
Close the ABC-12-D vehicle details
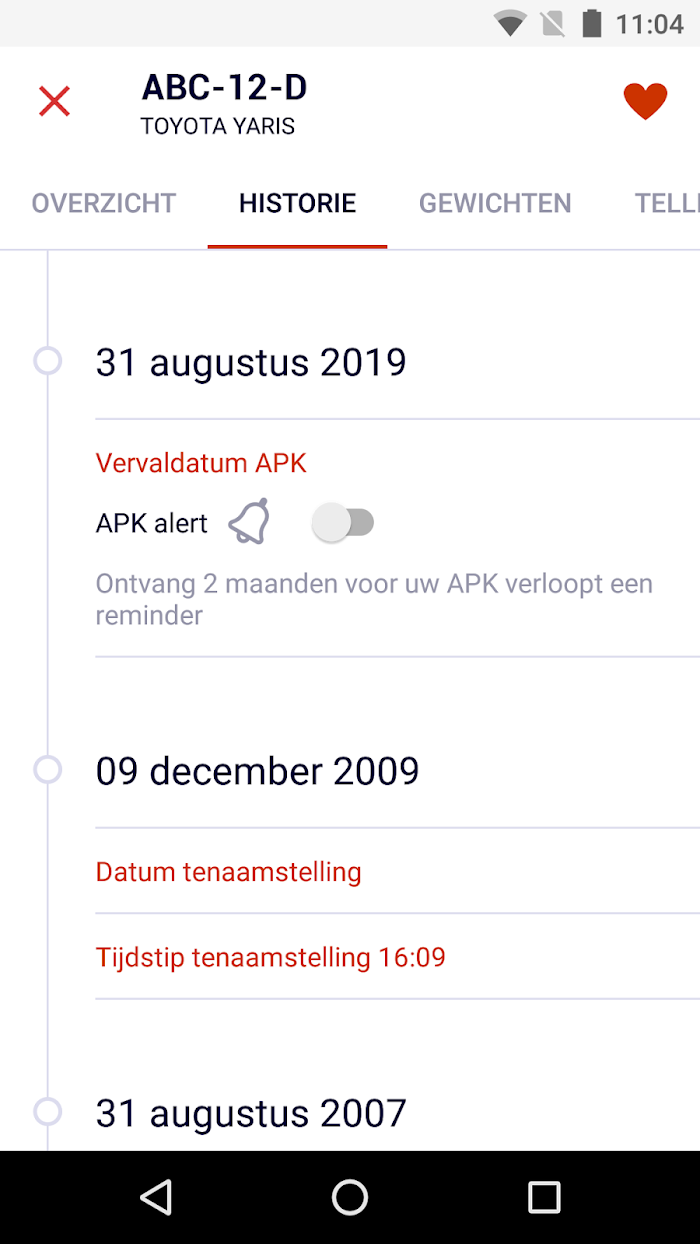(x=54, y=101)
